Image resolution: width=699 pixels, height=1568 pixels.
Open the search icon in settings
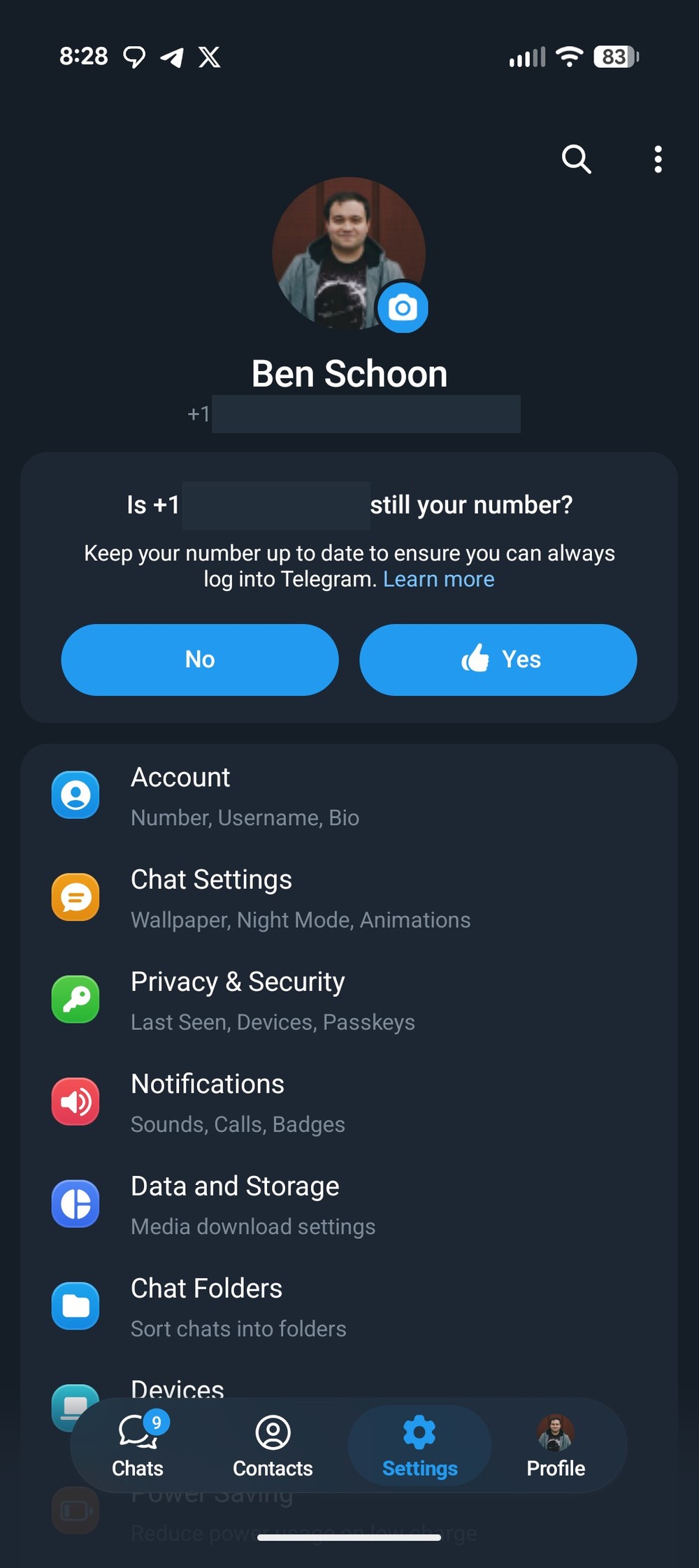point(576,159)
